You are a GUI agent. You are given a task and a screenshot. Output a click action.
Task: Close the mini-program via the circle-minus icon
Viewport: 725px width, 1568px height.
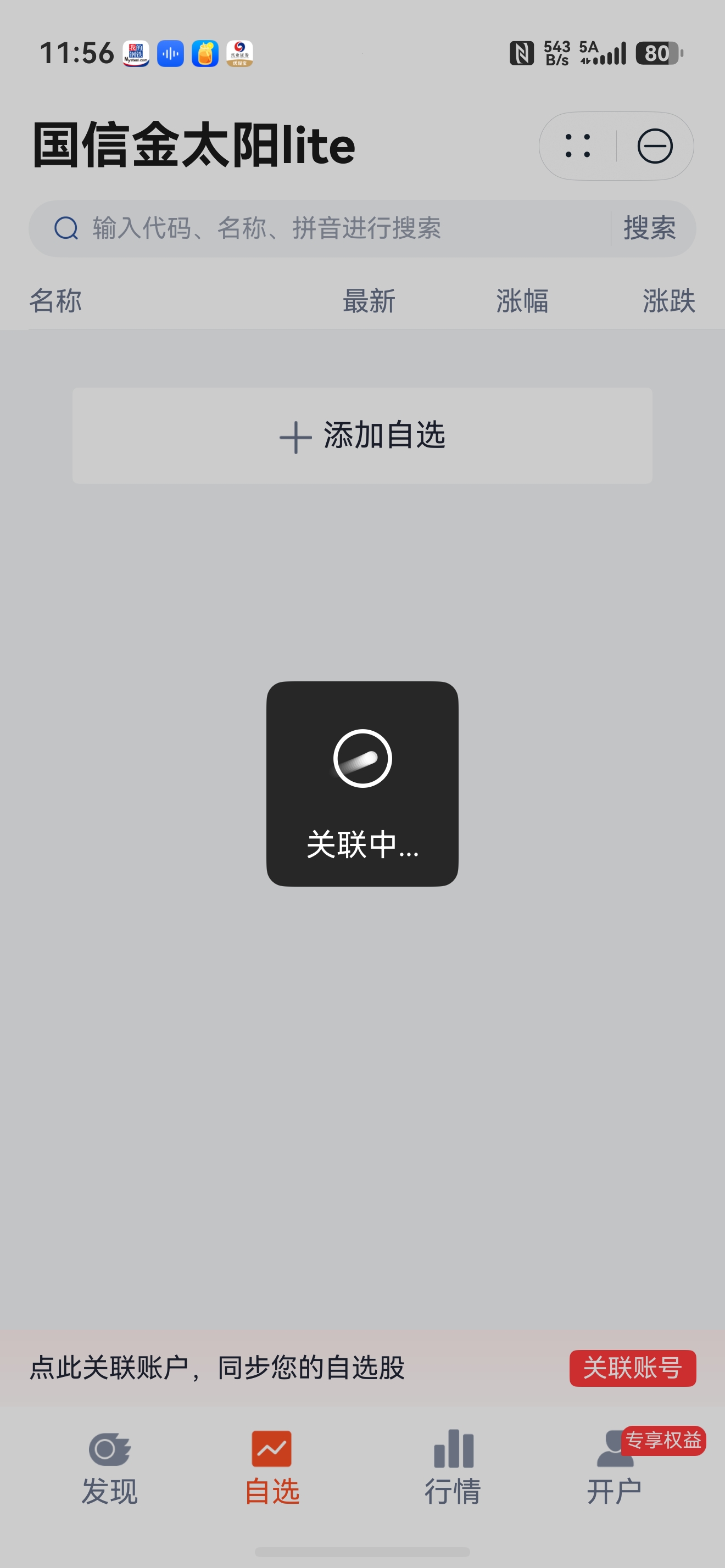655,146
